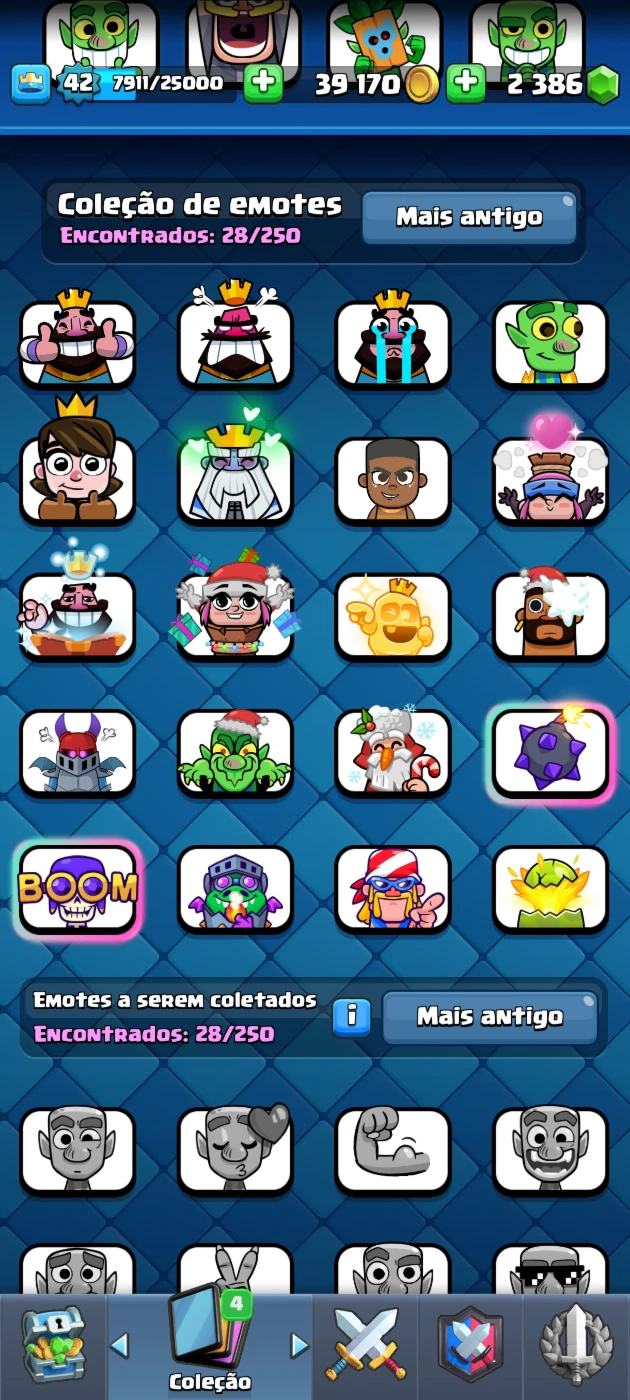
Task: Select the golden king emote
Action: pyautogui.click(x=392, y=616)
